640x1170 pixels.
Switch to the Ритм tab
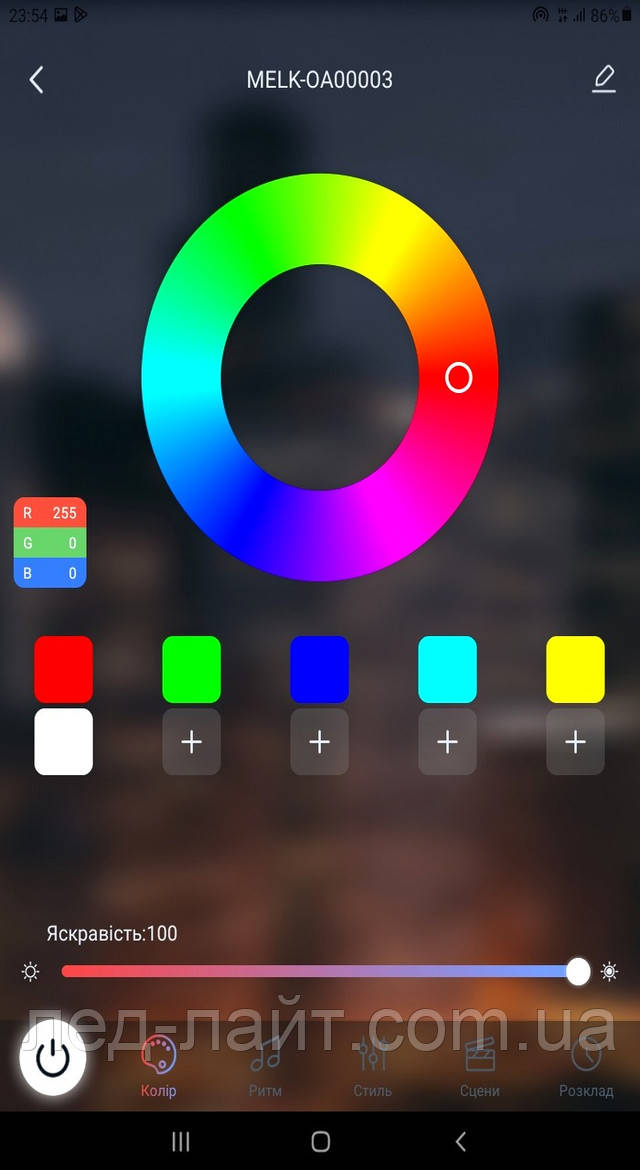click(266, 1066)
